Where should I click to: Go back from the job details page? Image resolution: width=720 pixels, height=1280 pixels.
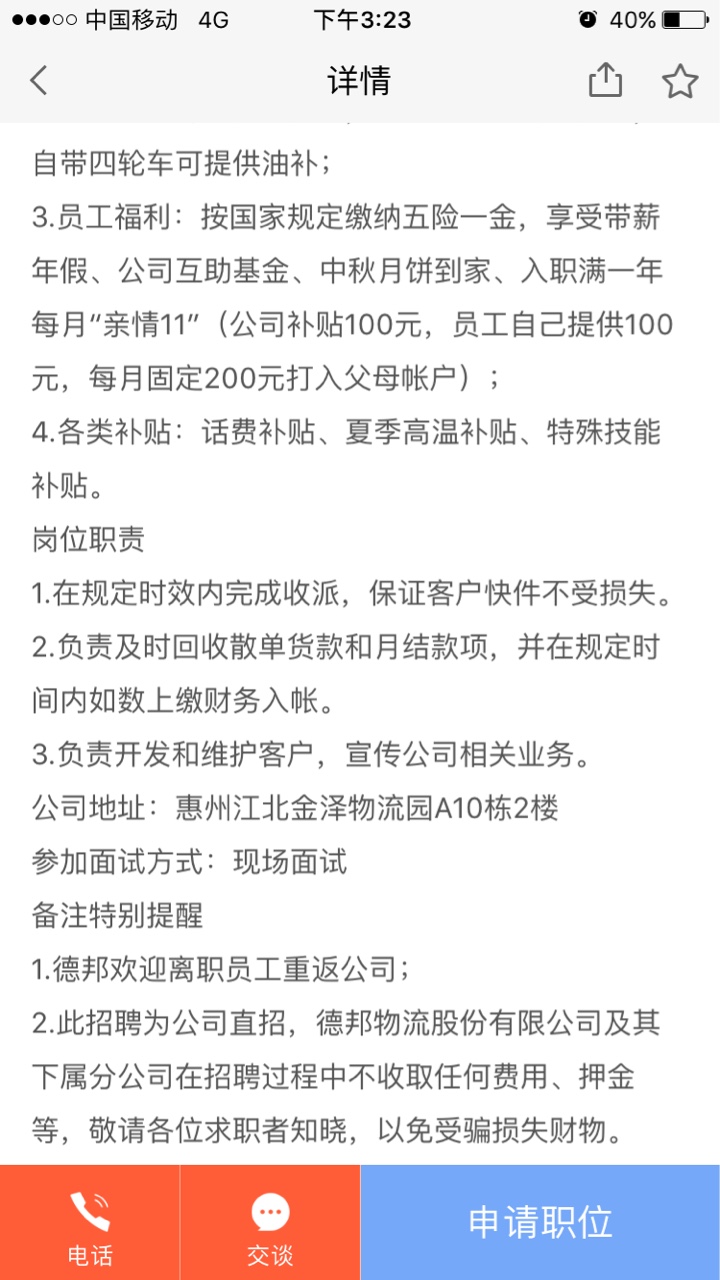tap(39, 80)
